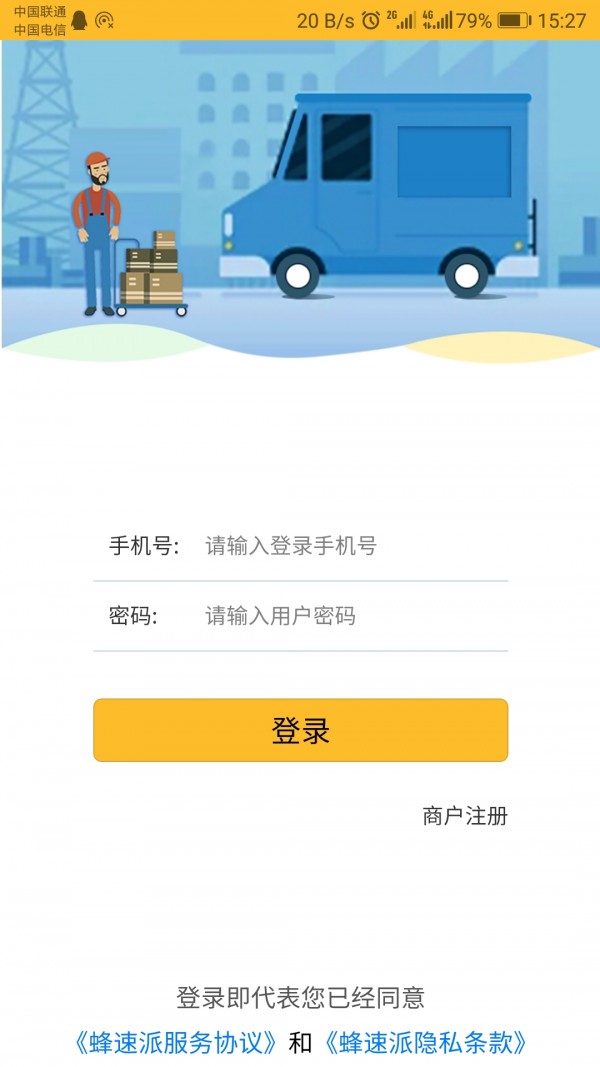View the 蜂速派隐私条款 privacy policy
This screenshot has width=600, height=1067.
tap(426, 1043)
